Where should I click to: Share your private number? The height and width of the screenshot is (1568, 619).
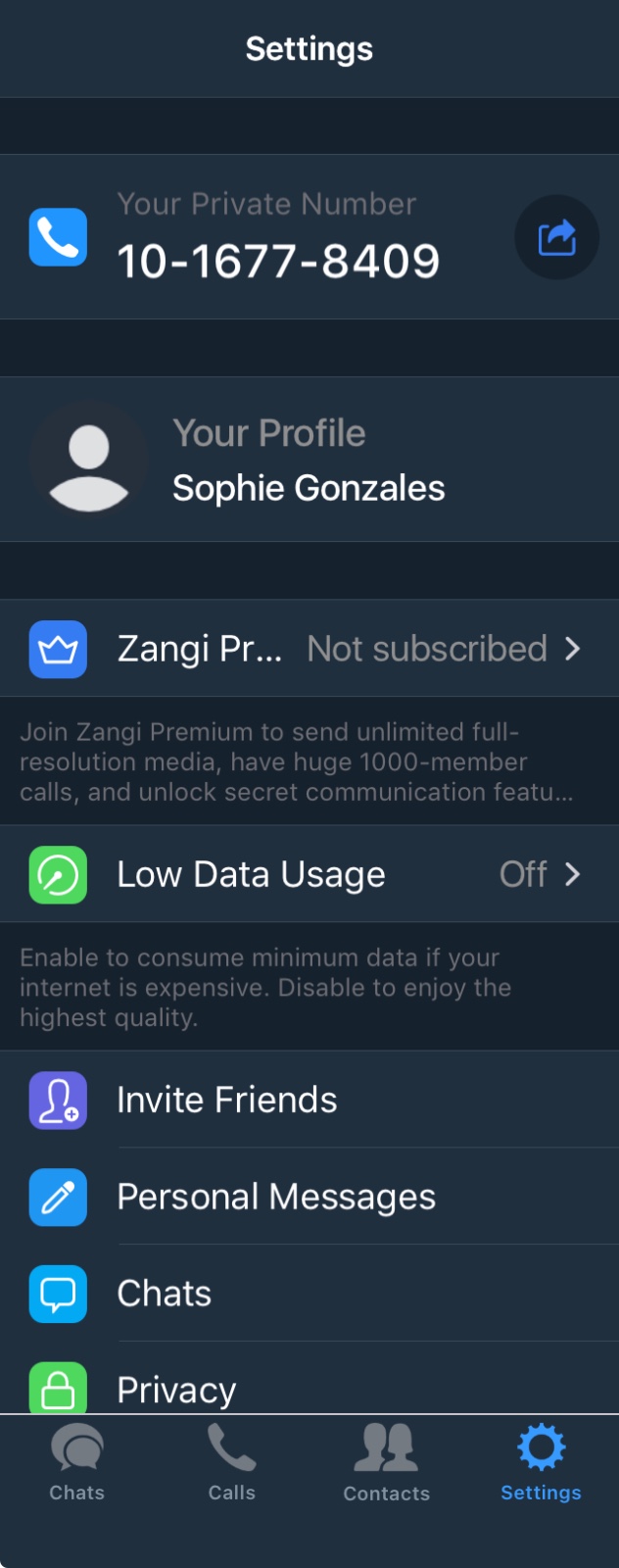click(556, 237)
